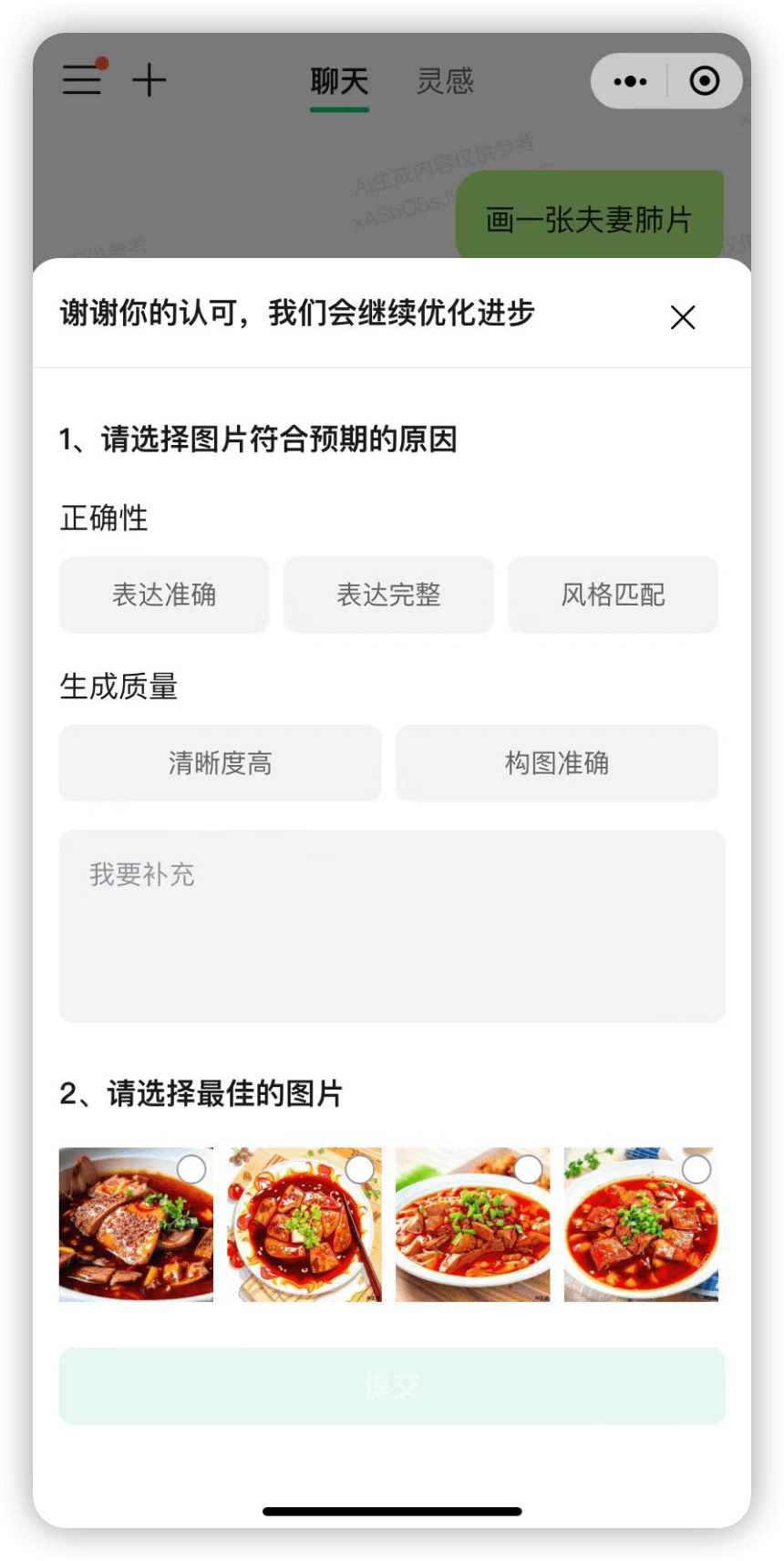Image resolution: width=784 pixels, height=1561 pixels.
Task: Start a new chat with plus icon
Action: [x=150, y=80]
